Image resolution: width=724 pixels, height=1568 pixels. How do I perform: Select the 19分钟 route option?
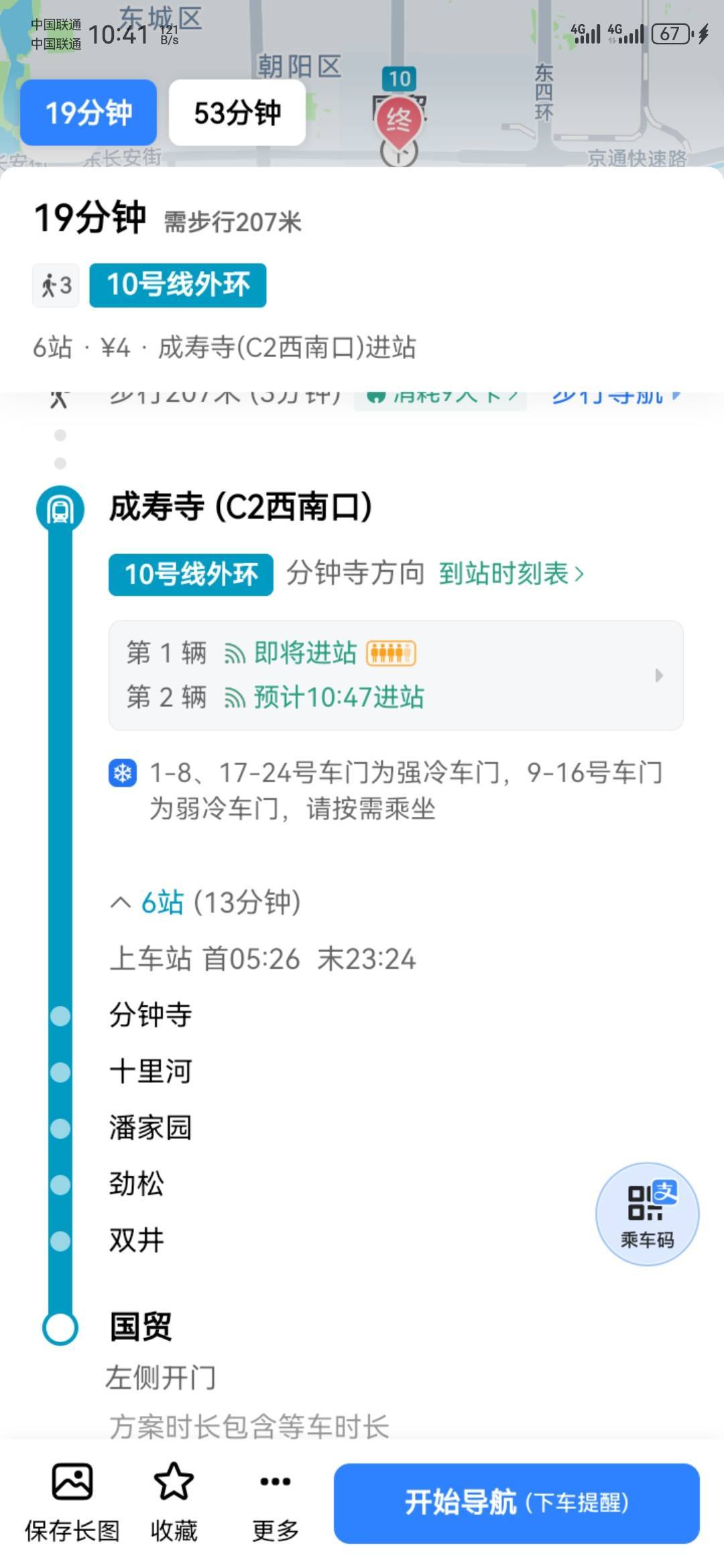(88, 113)
